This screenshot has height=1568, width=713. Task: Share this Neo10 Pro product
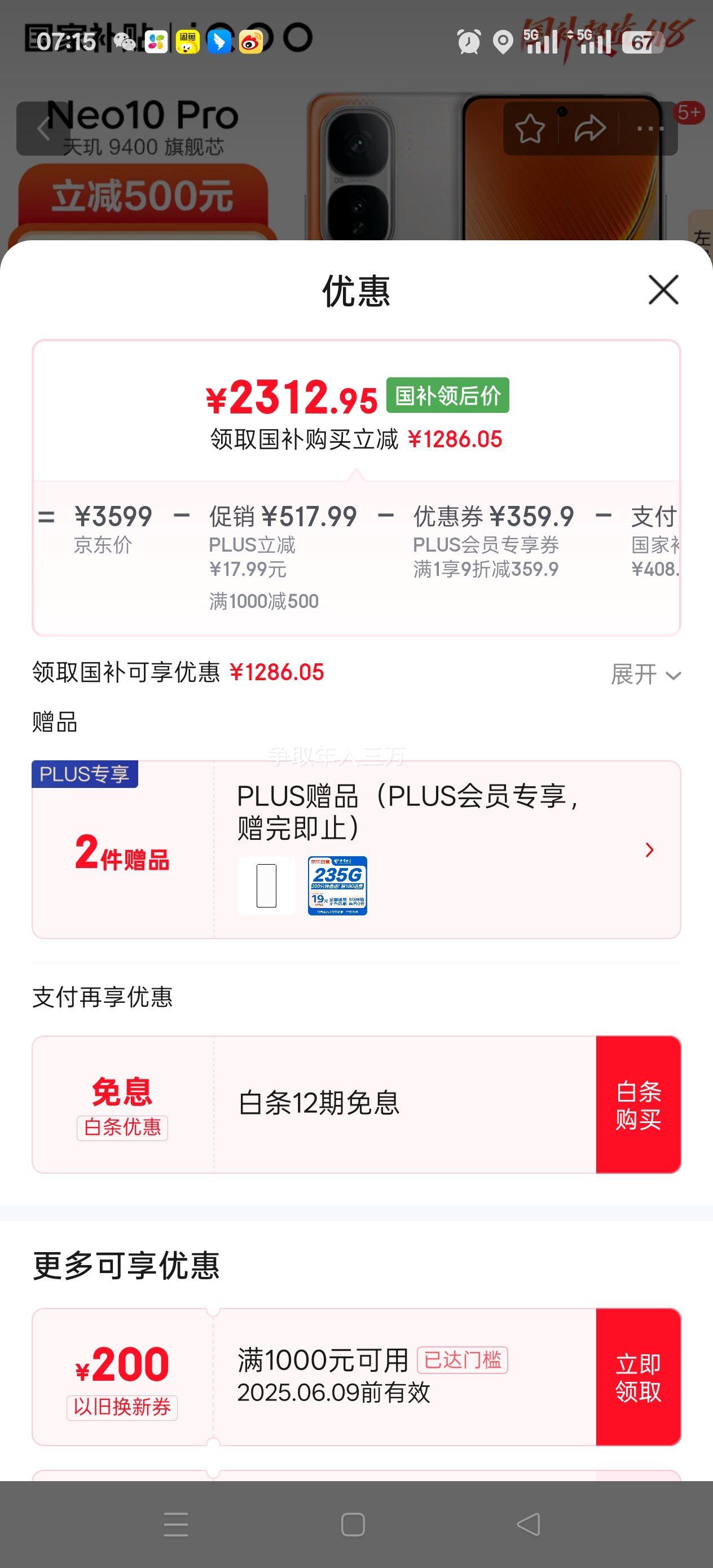pyautogui.click(x=589, y=129)
